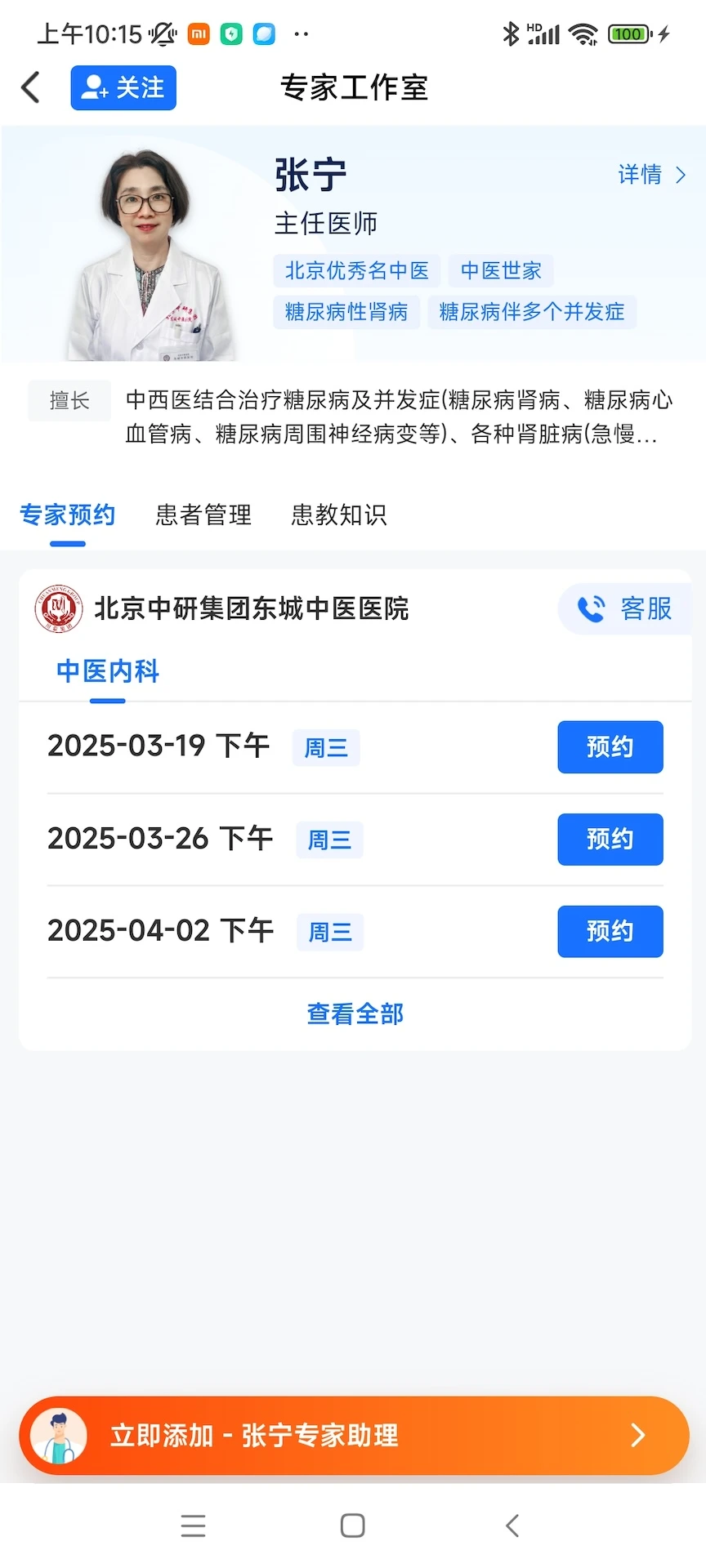Follow the doctor with the 关注 button
The width and height of the screenshot is (706, 1568).
[123, 87]
